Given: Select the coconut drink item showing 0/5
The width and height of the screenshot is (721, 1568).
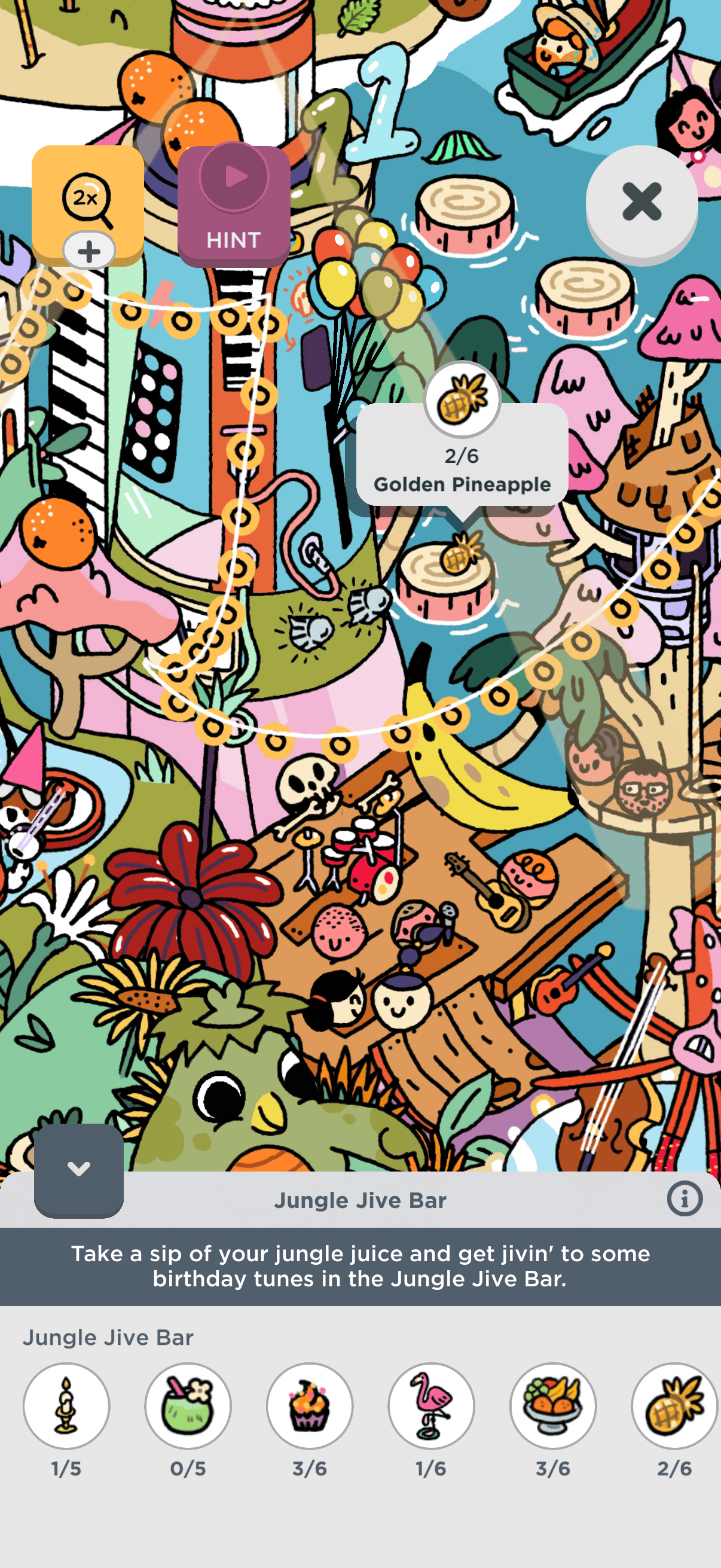Looking at the screenshot, I should 188,1405.
